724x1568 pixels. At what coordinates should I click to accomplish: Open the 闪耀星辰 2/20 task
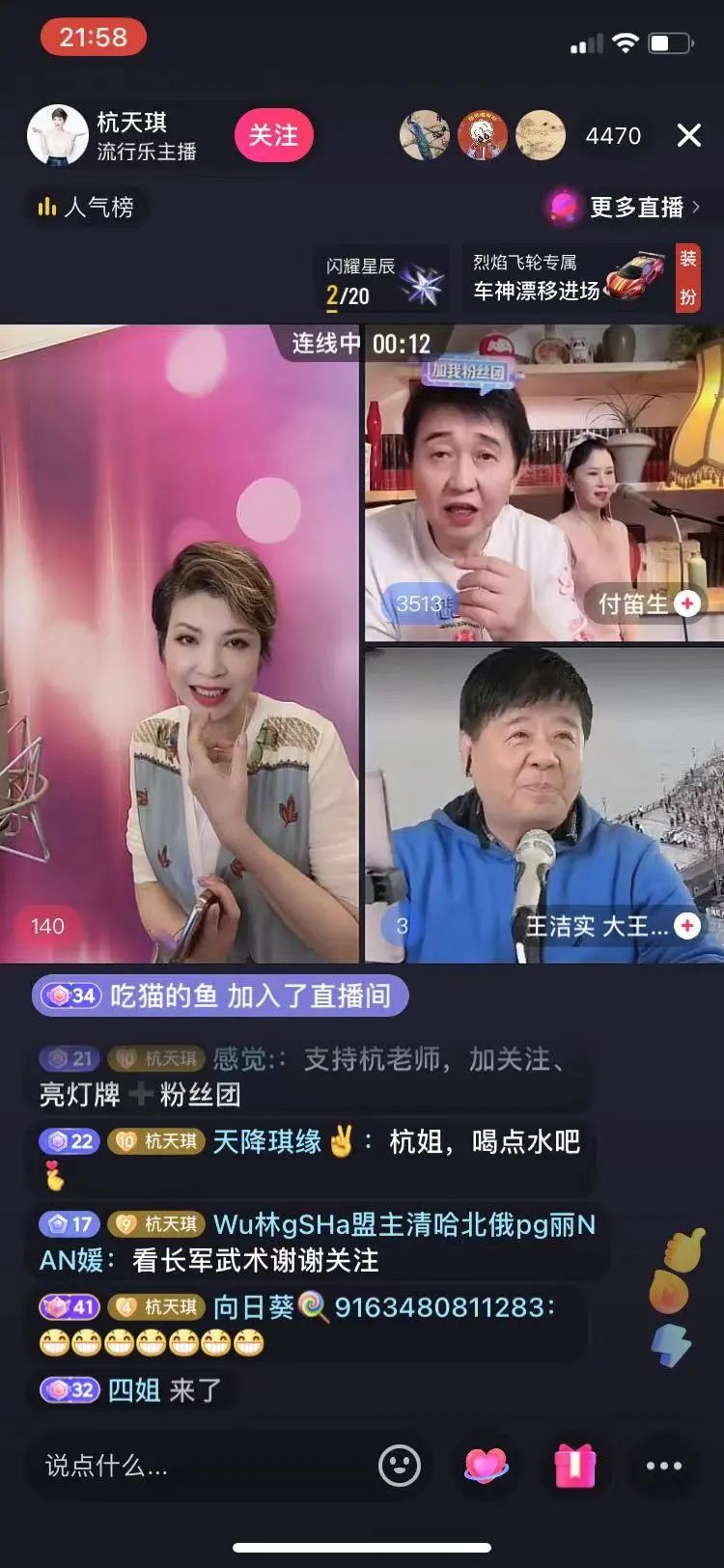click(x=384, y=280)
